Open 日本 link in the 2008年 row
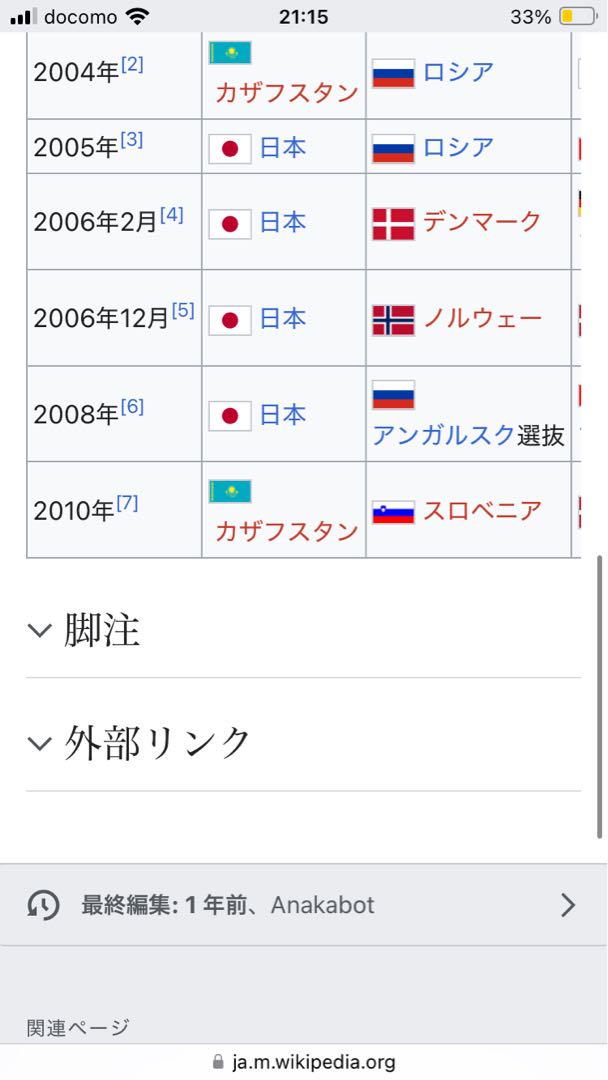 [282, 415]
